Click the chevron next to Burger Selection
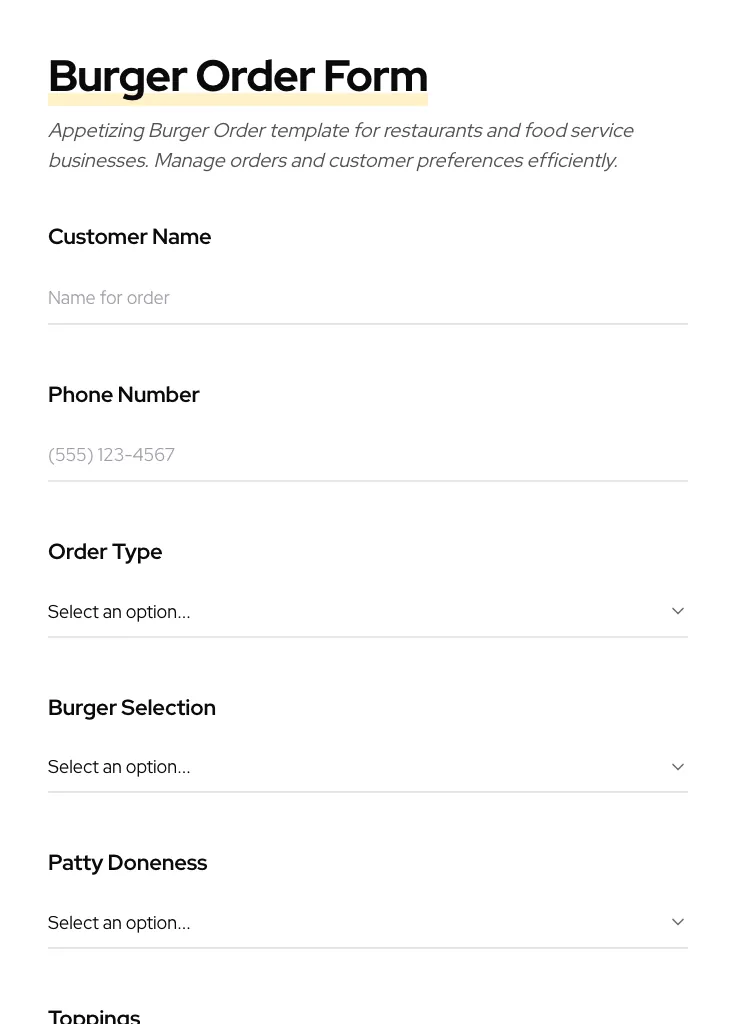 (678, 766)
